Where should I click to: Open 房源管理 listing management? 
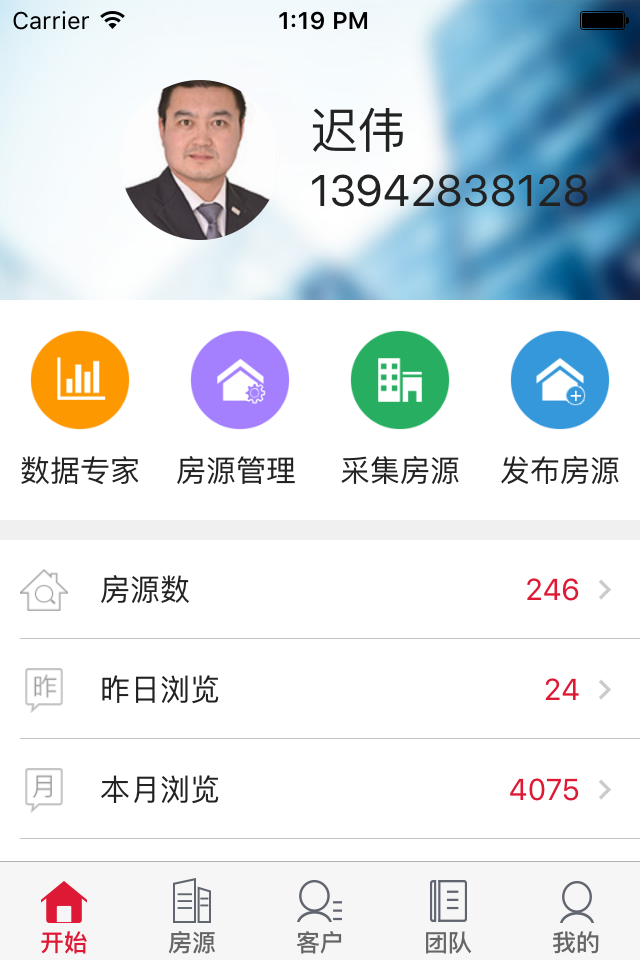(x=240, y=380)
